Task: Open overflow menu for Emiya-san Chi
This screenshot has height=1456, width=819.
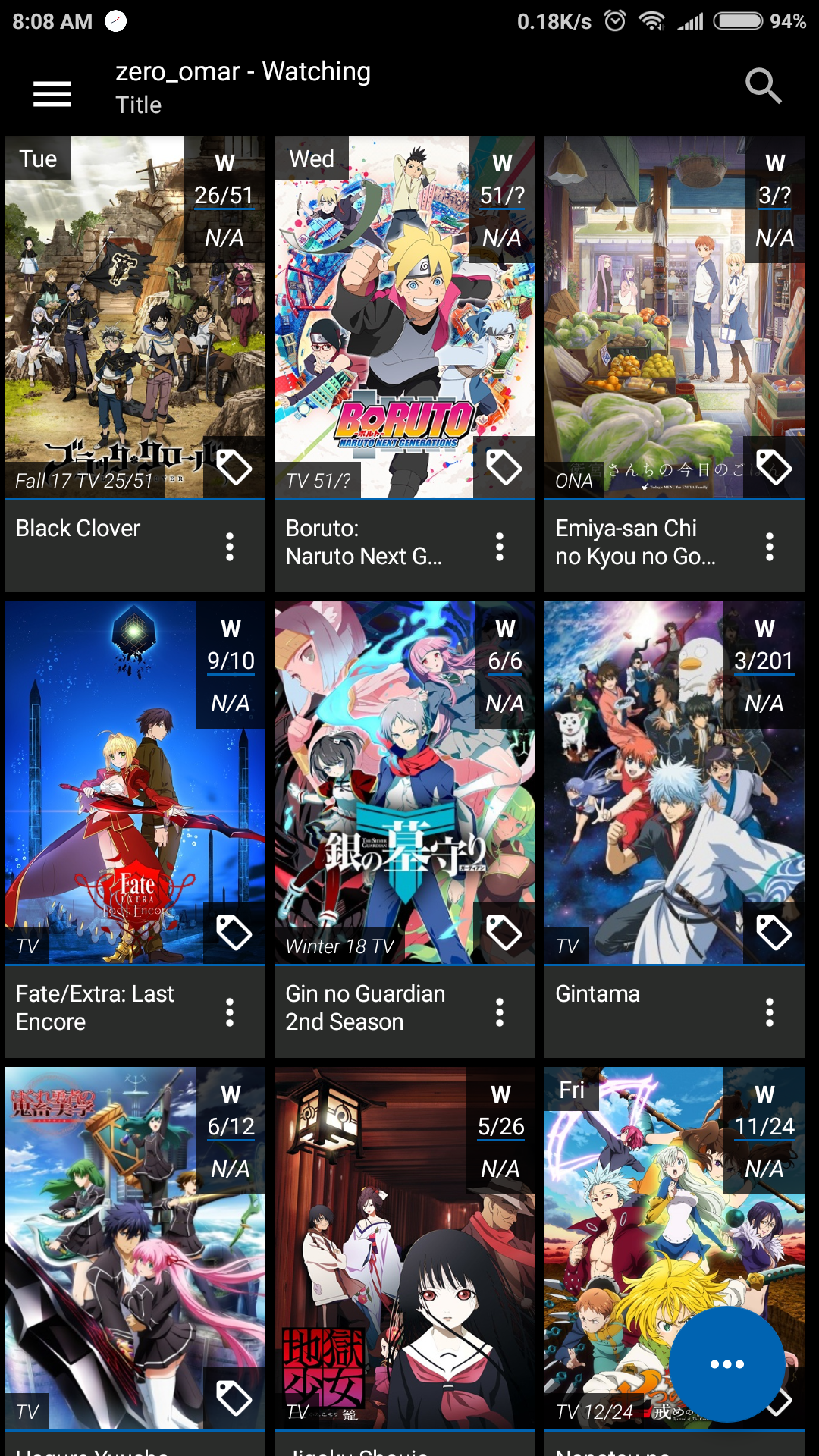Action: click(x=770, y=547)
